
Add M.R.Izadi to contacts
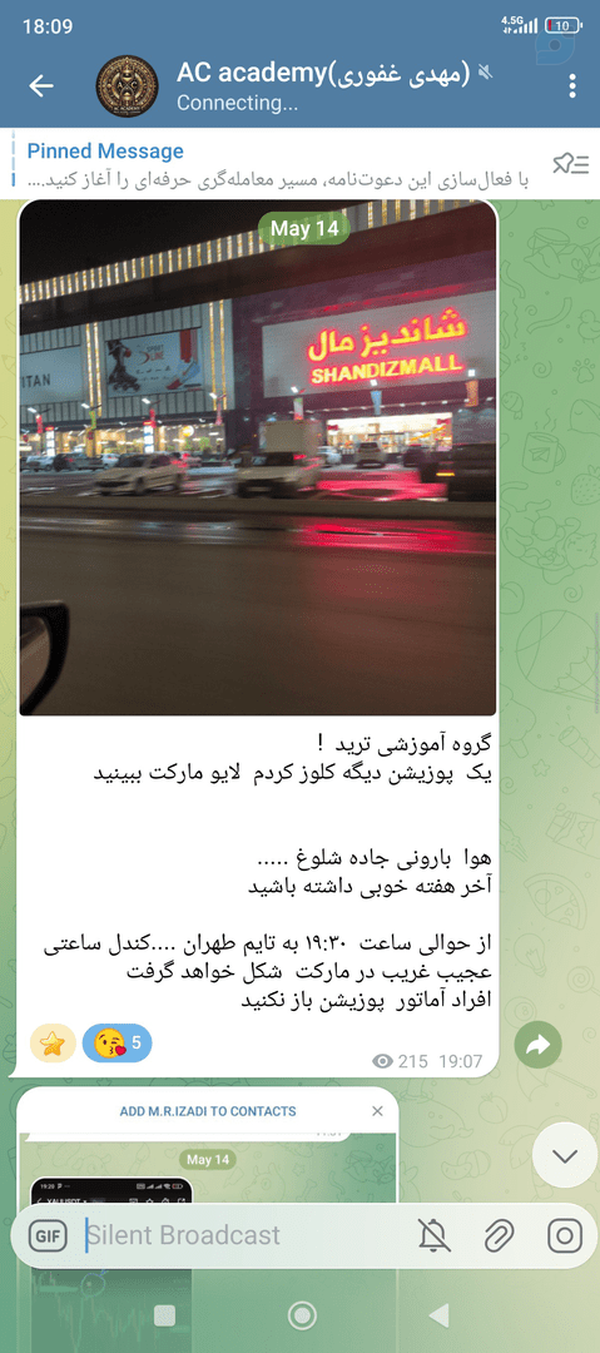pyautogui.click(x=208, y=1111)
